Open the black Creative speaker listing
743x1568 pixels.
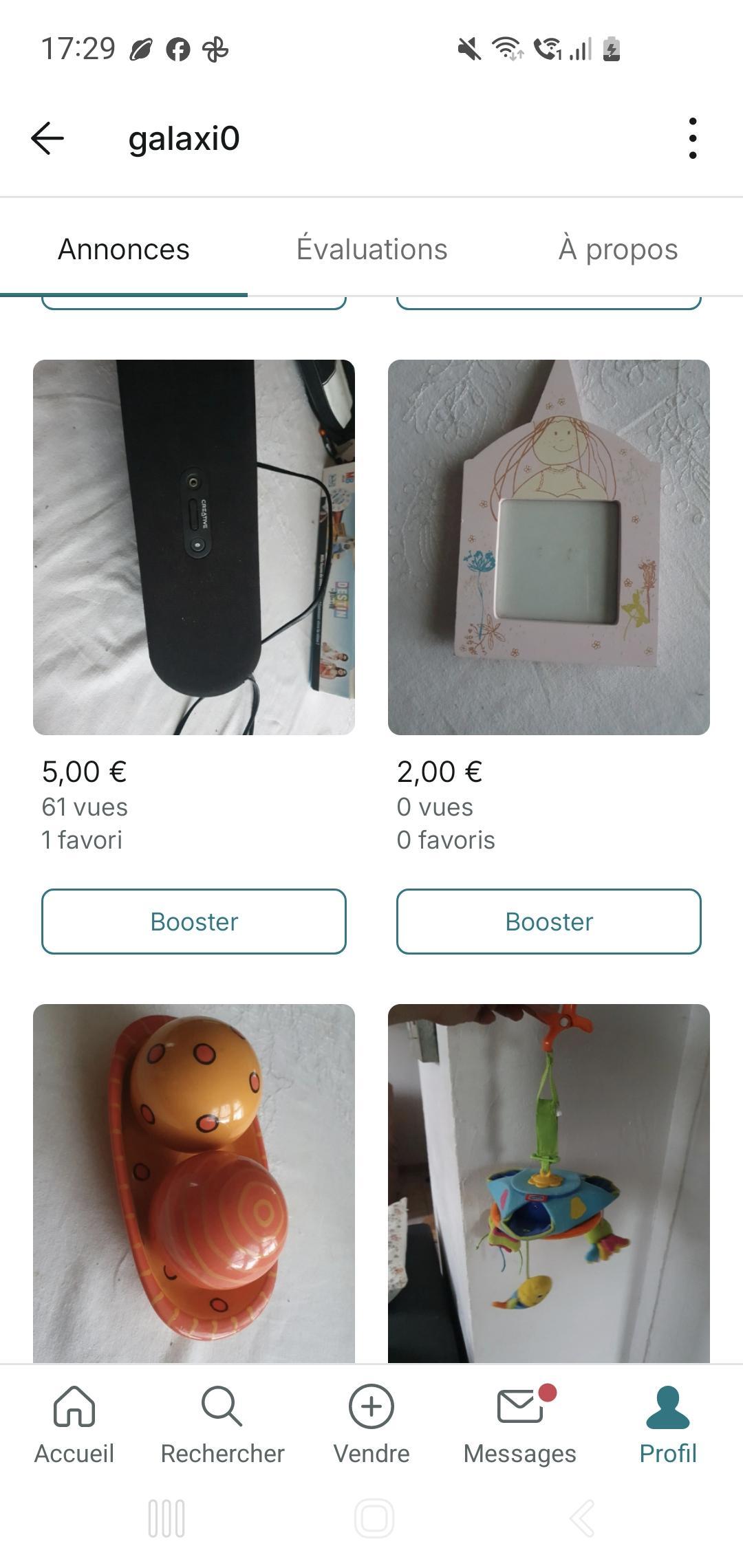pos(194,547)
